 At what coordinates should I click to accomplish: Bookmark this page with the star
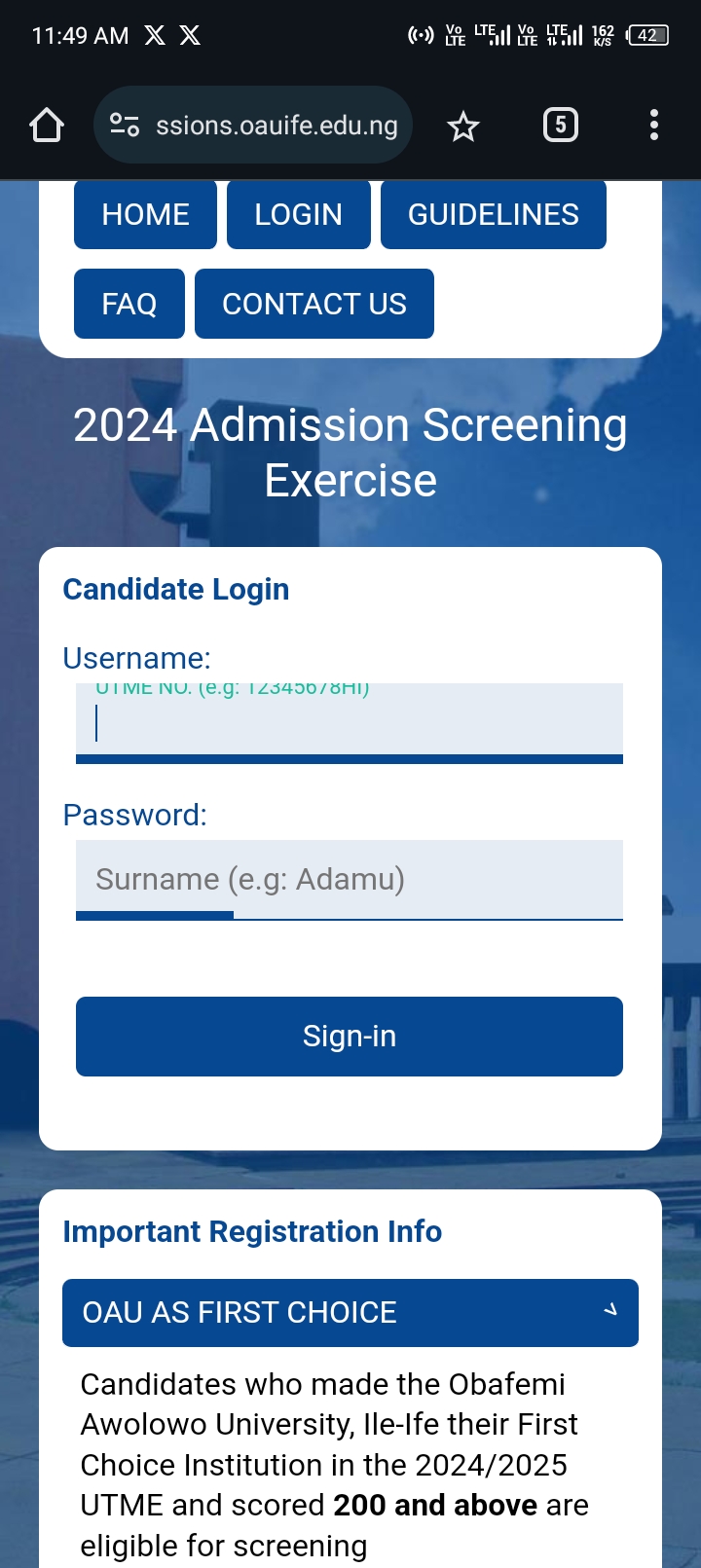tap(463, 126)
